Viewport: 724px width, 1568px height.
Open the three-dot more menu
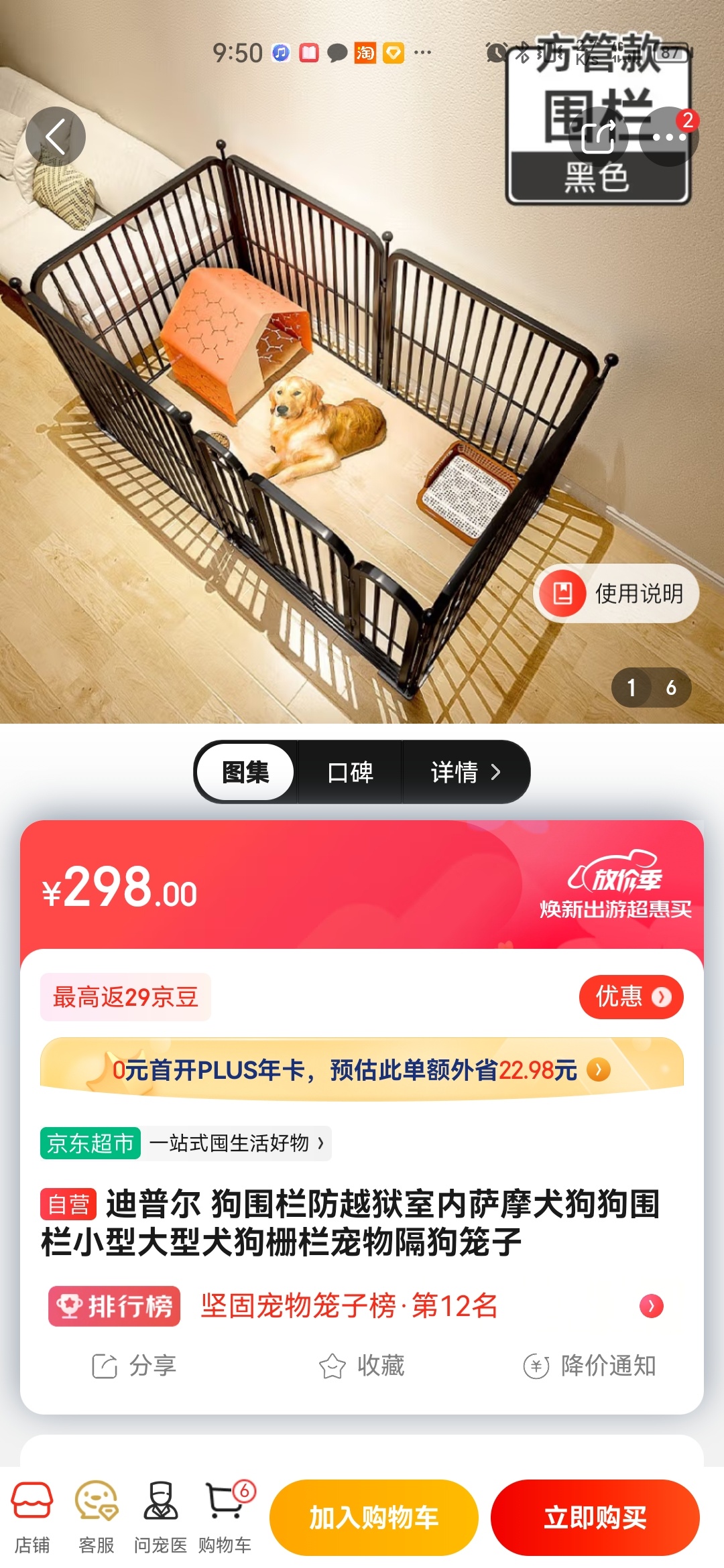point(668,137)
